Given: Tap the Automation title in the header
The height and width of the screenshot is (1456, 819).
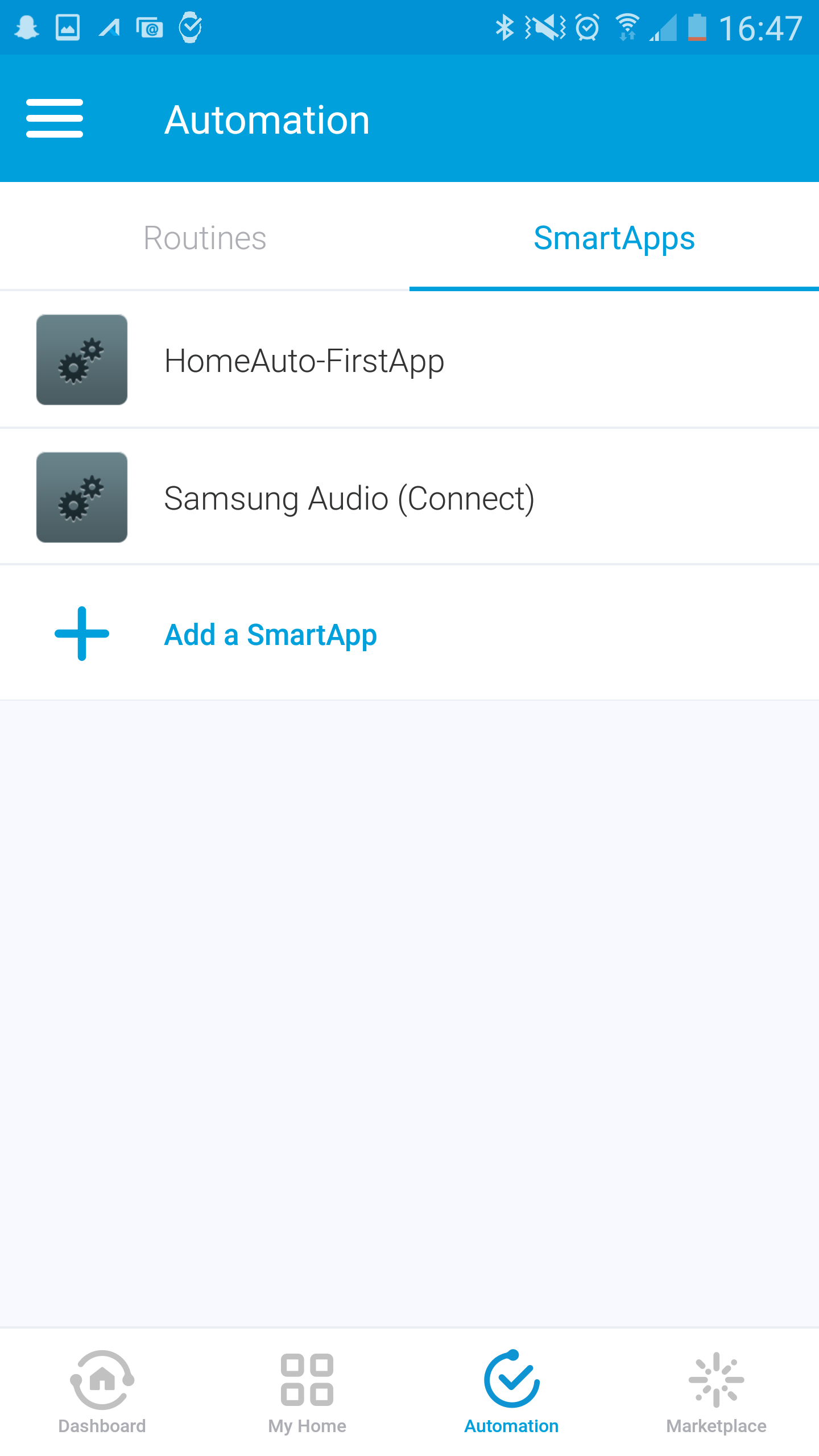Looking at the screenshot, I should click(x=267, y=119).
